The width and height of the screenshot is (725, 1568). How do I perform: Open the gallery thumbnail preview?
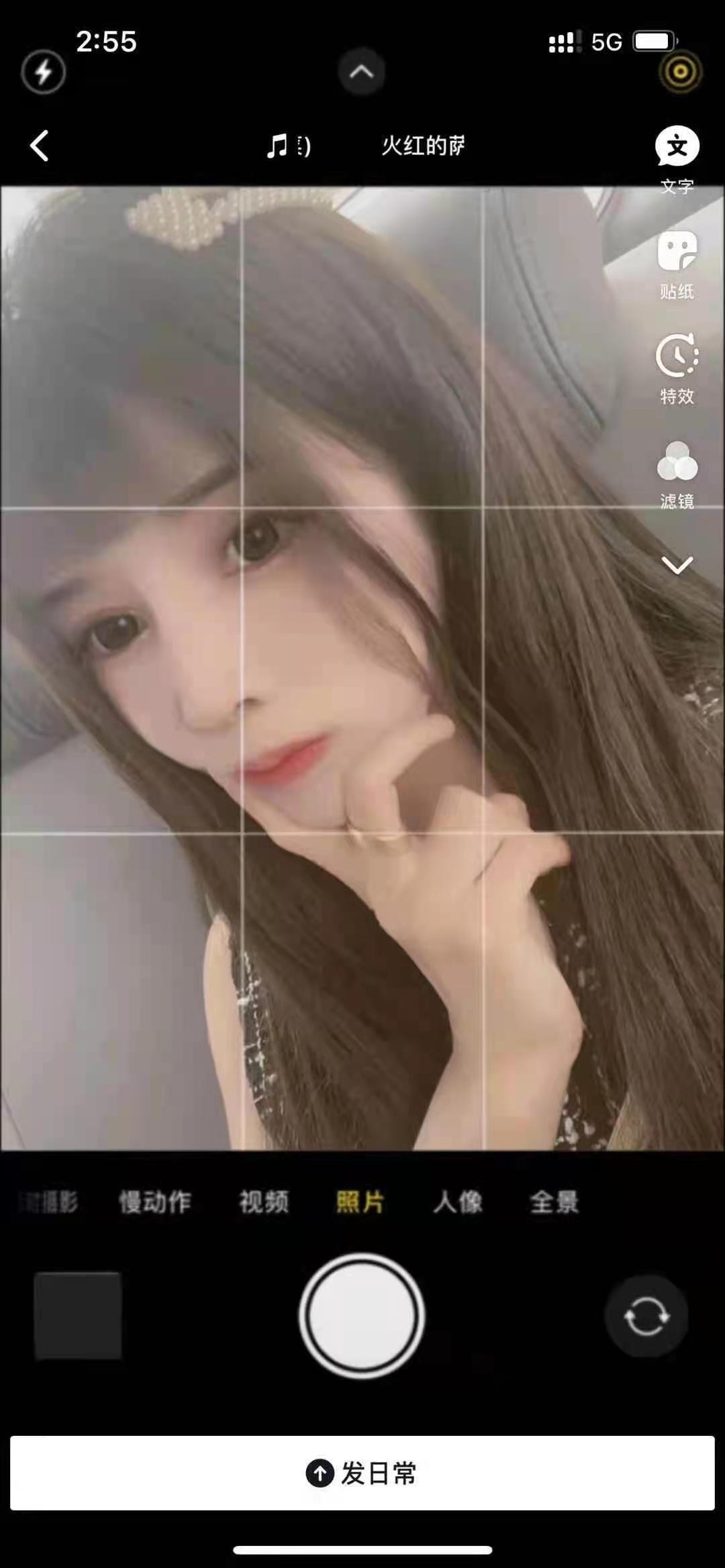pos(78,1316)
